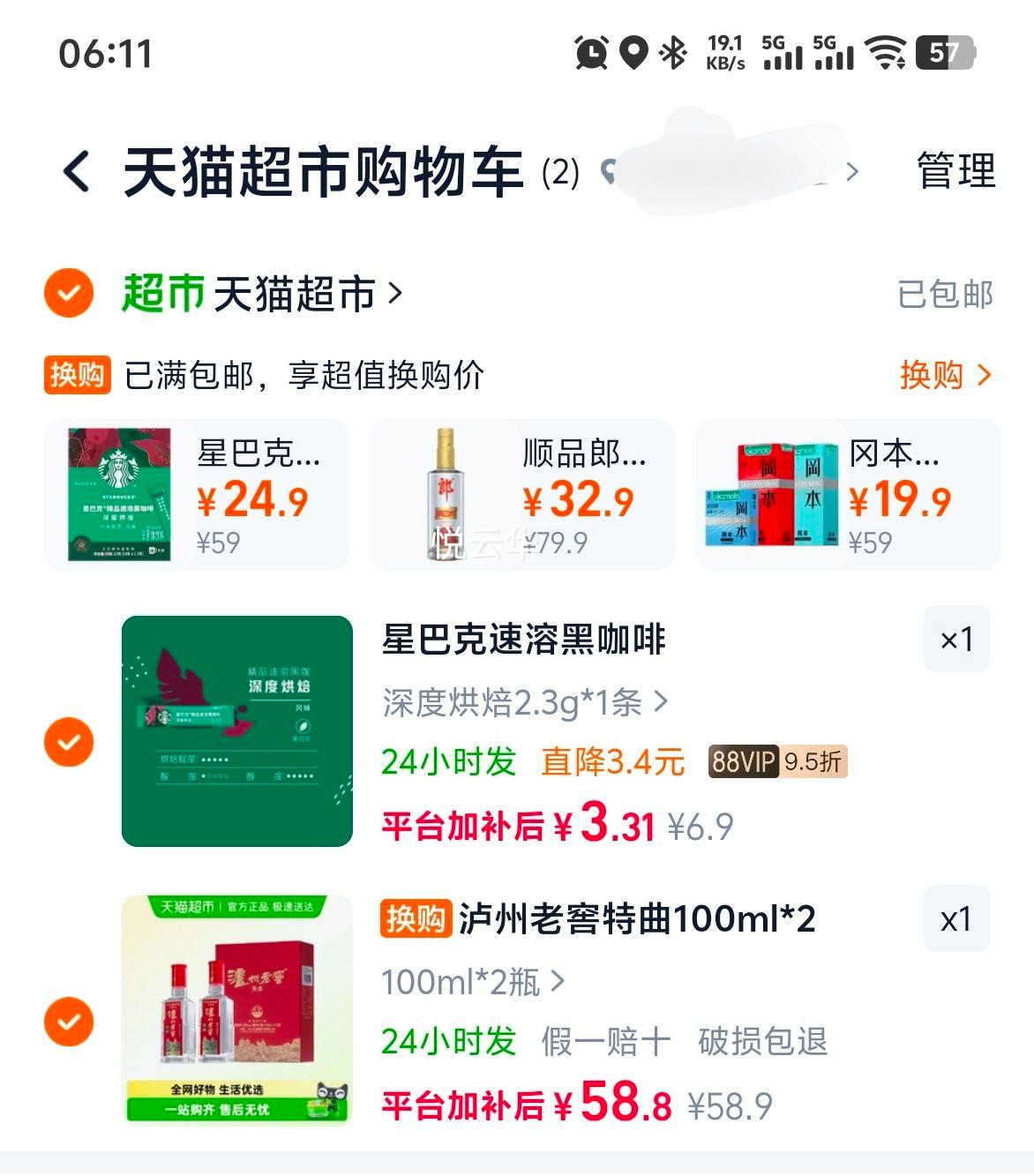Click the battery indicator showing 57

[x=945, y=55]
